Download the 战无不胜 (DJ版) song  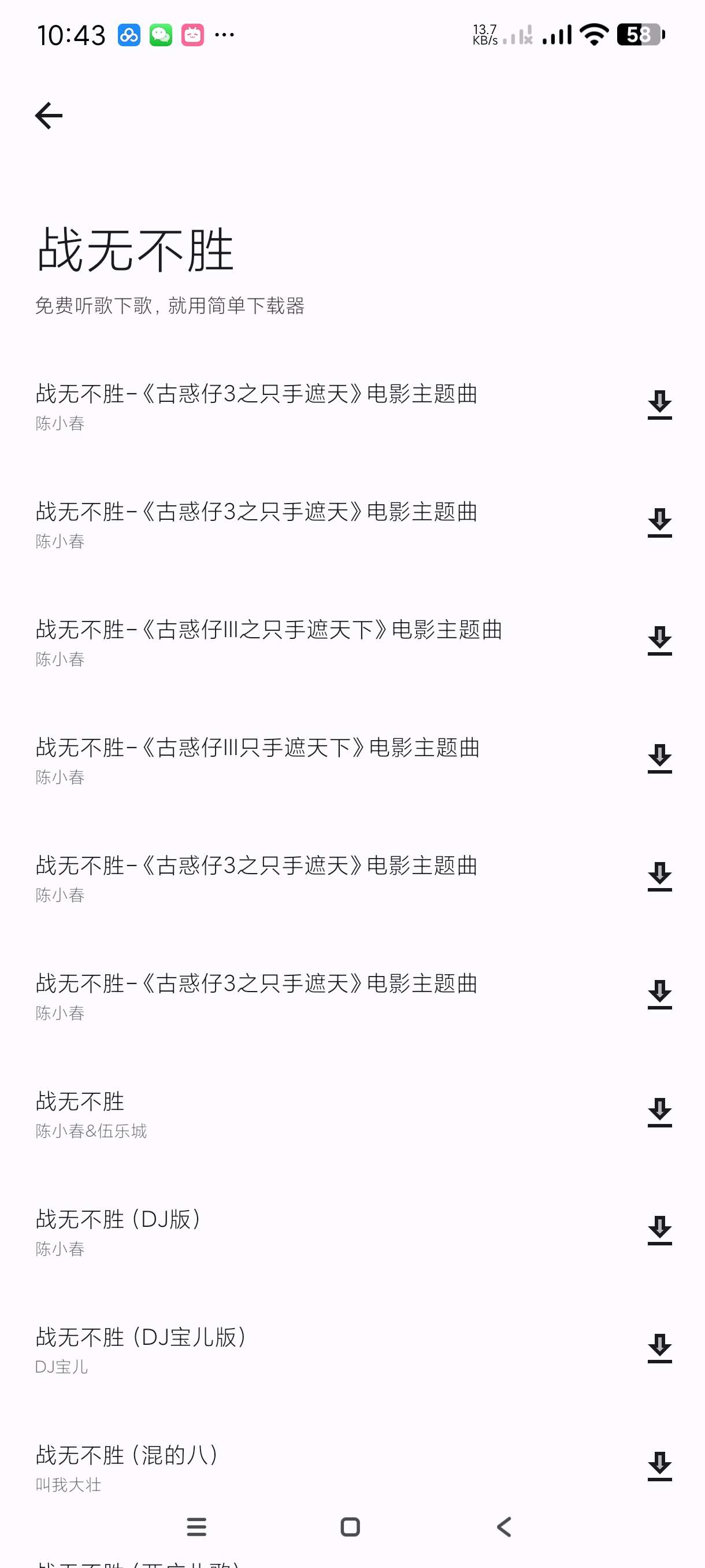point(659,1231)
